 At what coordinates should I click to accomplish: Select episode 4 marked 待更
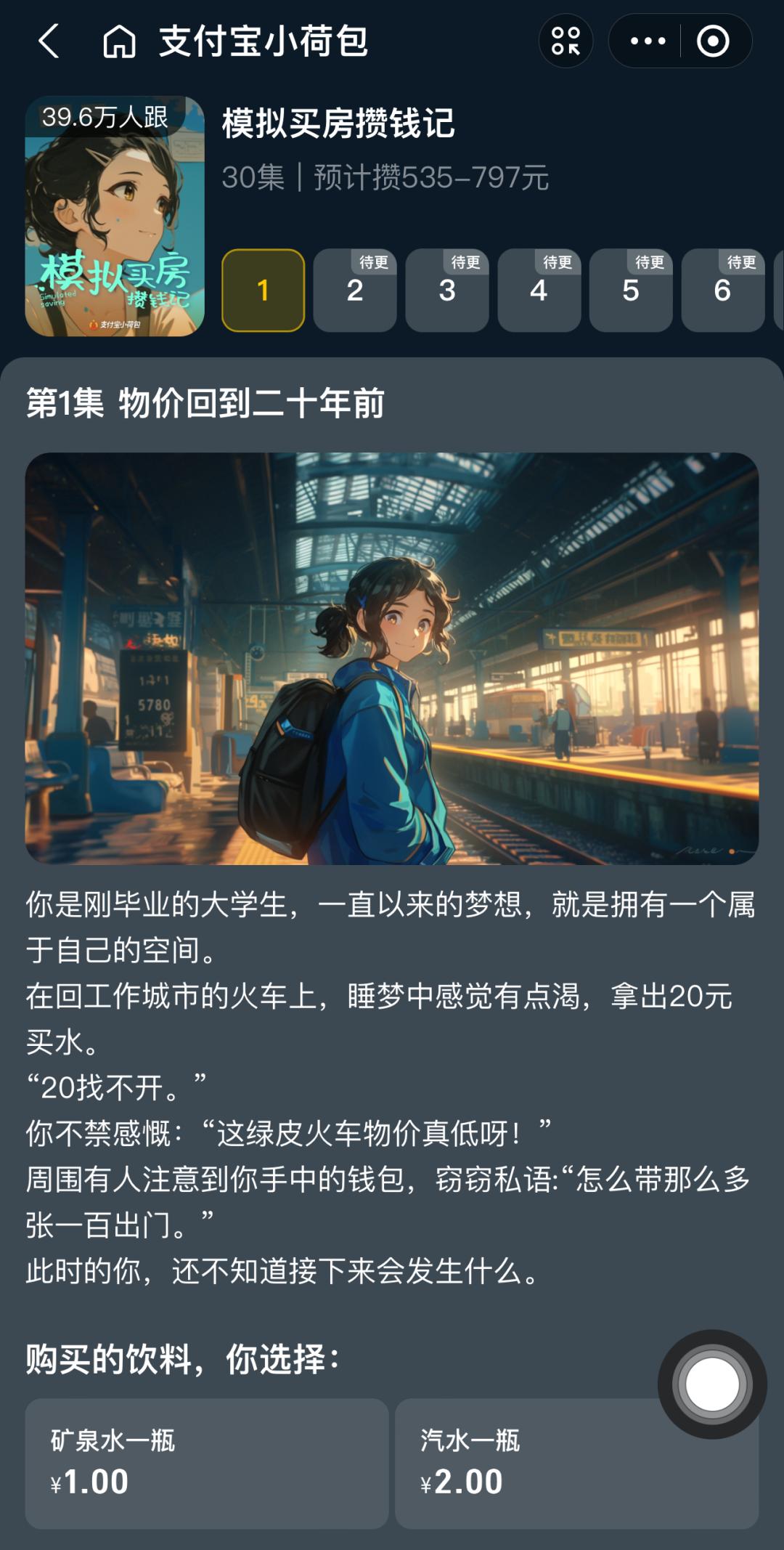539,291
